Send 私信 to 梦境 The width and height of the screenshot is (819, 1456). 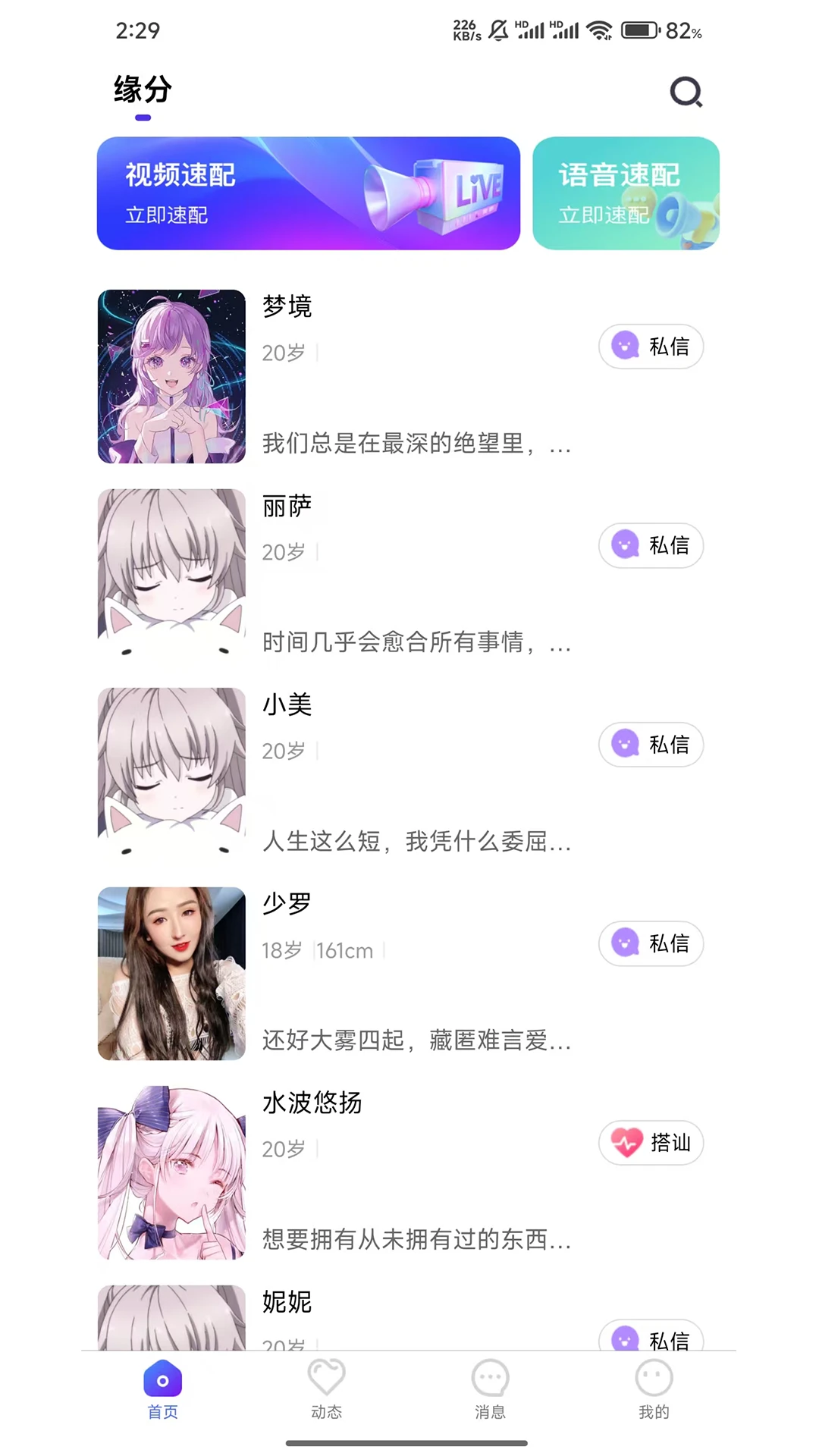coord(651,347)
